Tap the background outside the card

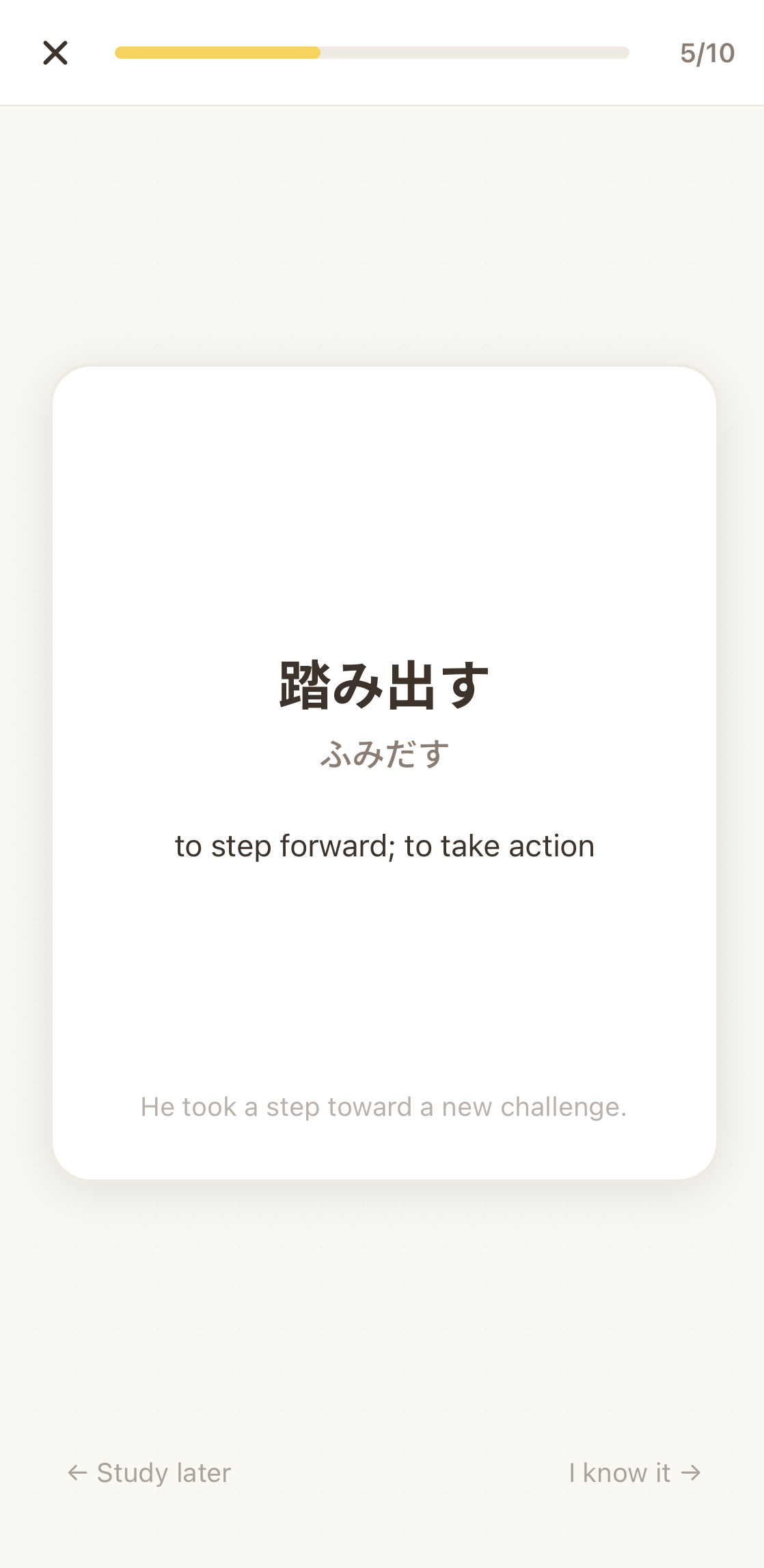coord(382,225)
